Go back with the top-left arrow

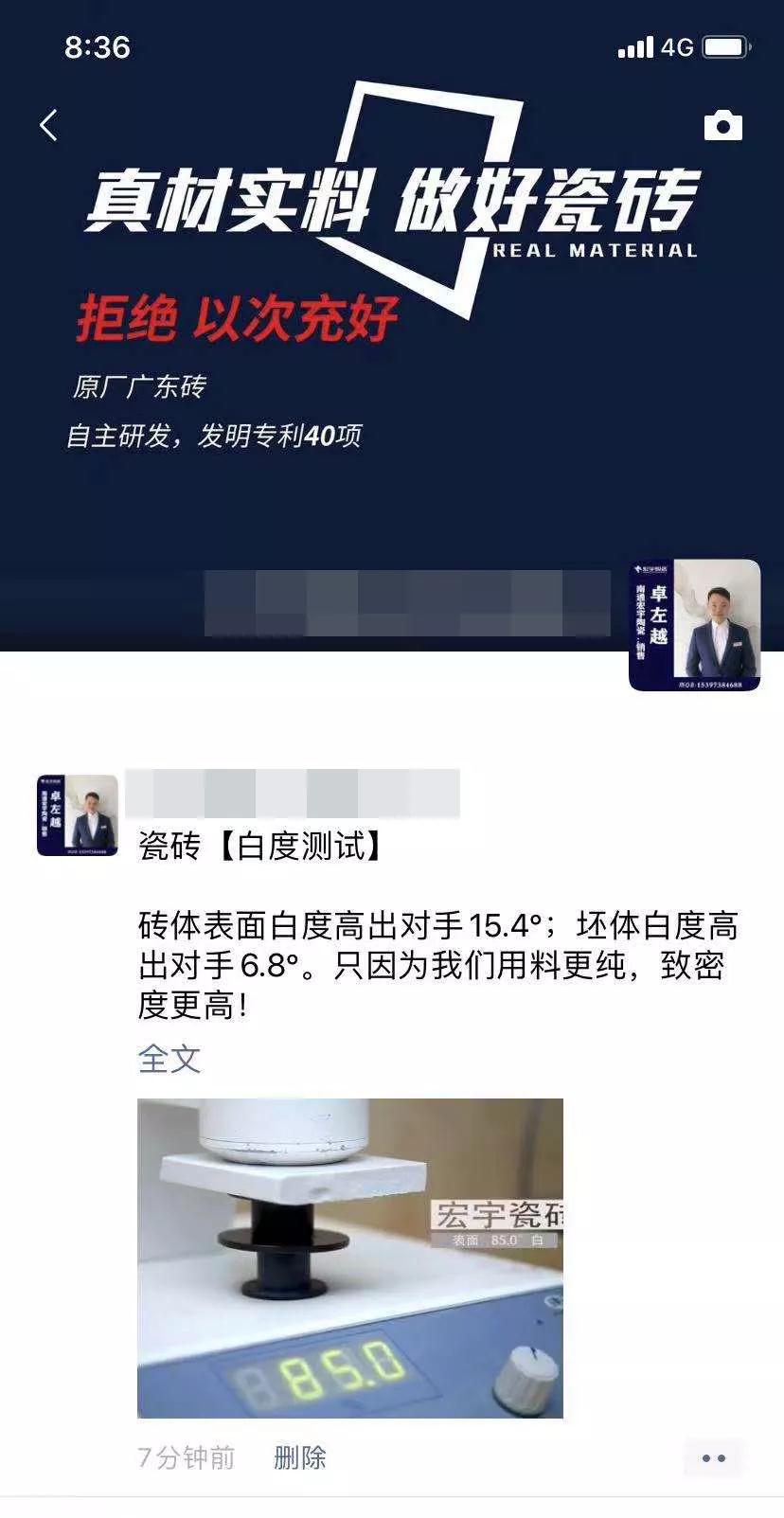[x=49, y=125]
